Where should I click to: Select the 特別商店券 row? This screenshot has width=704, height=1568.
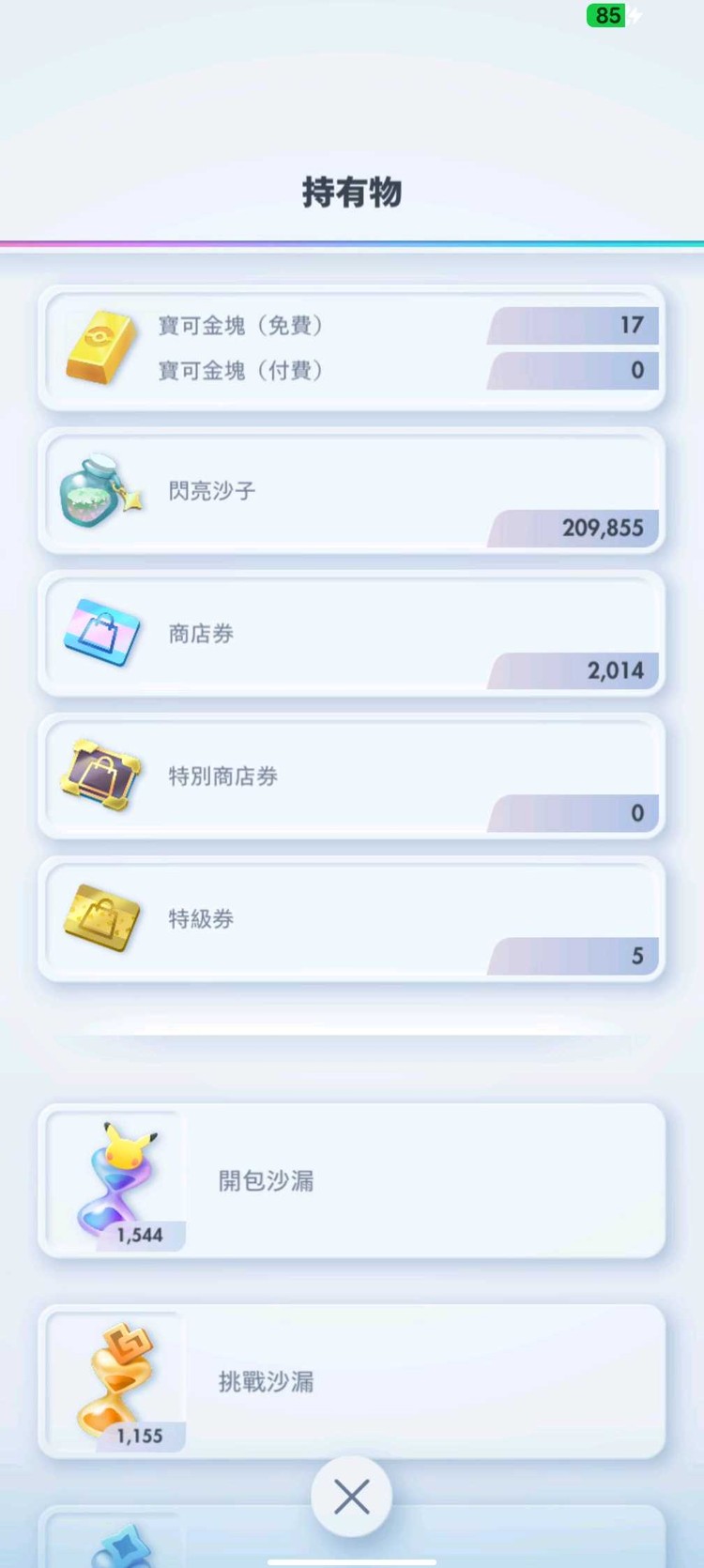click(352, 776)
